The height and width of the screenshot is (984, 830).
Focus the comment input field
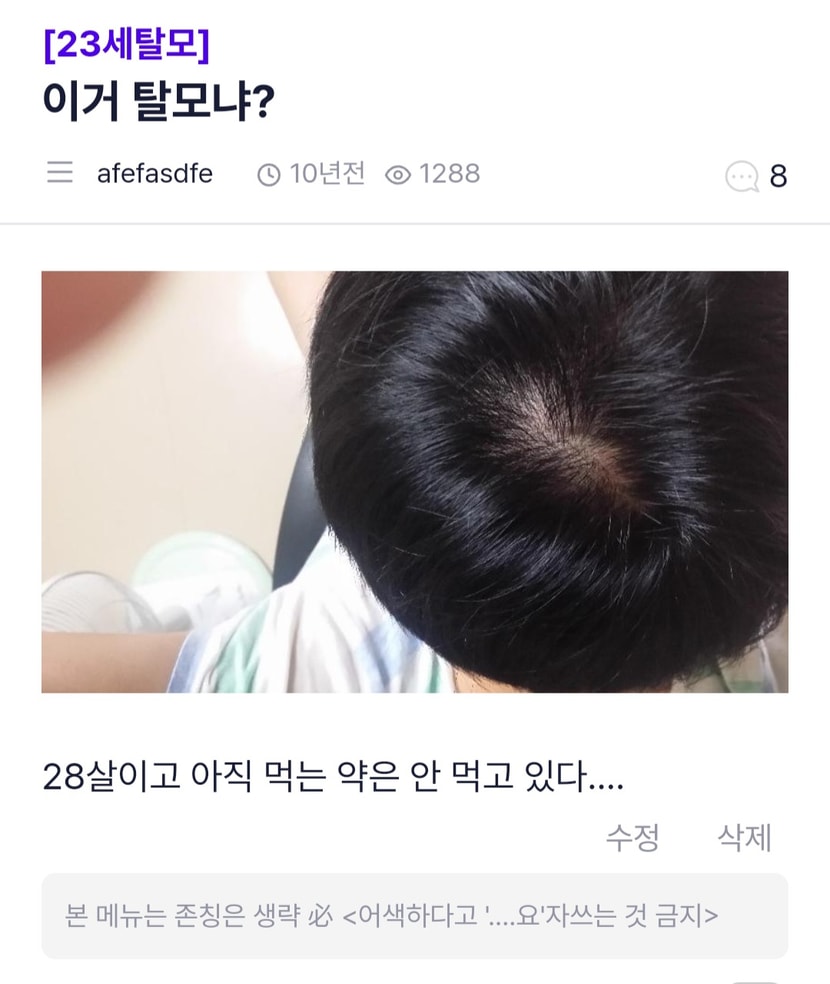pos(414,915)
